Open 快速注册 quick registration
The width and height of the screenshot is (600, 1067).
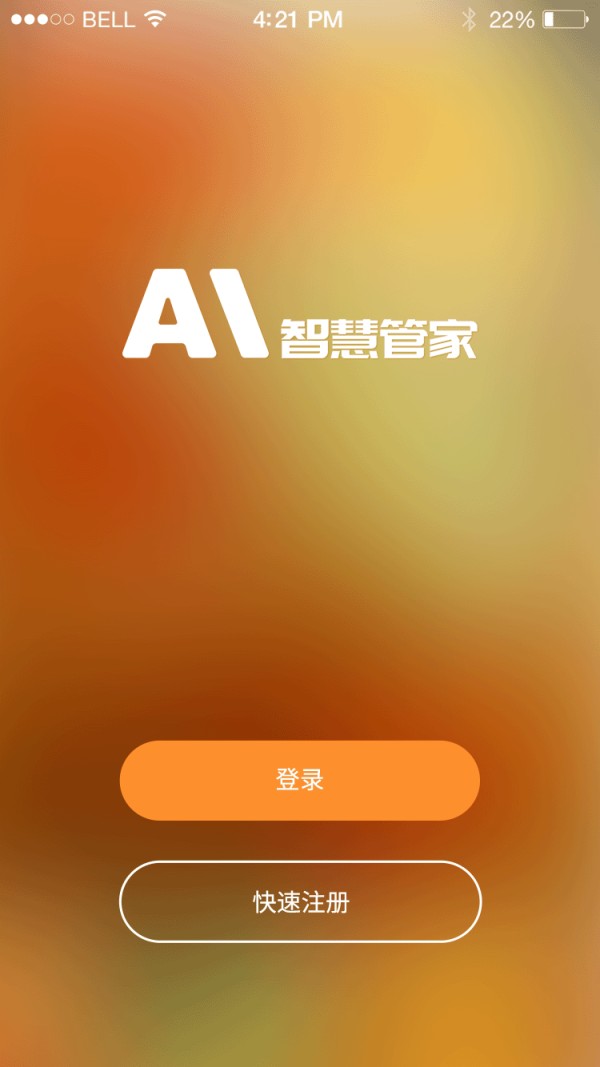point(300,901)
